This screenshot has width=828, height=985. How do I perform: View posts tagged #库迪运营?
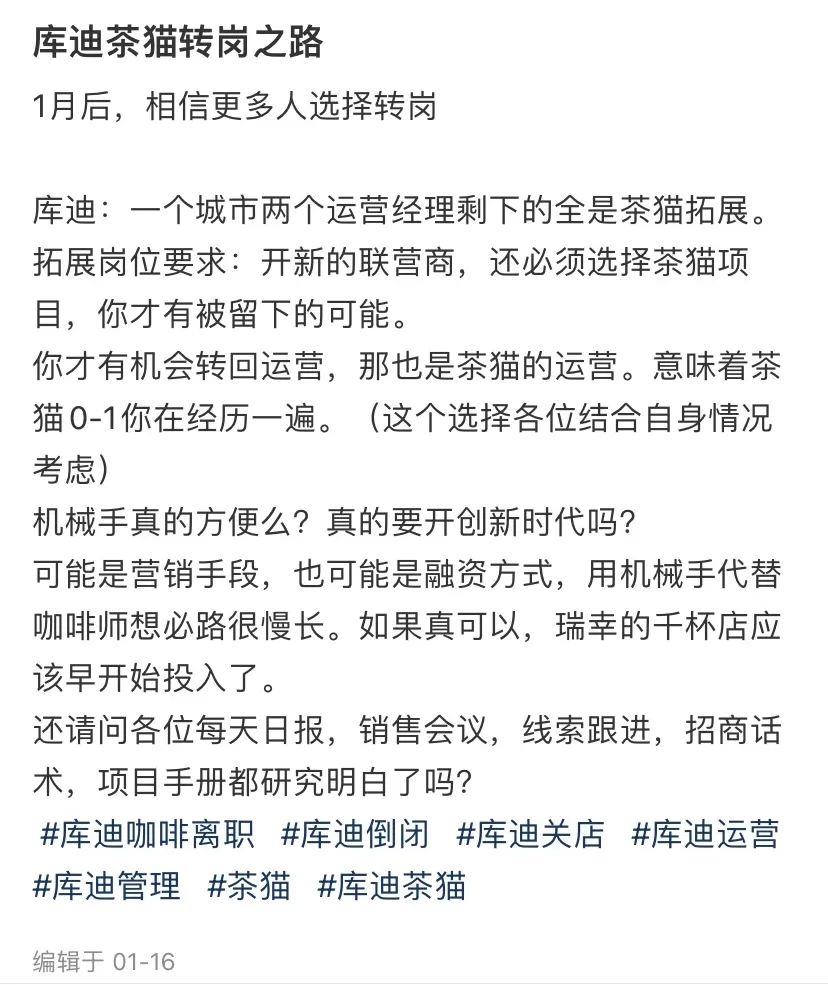coord(705,834)
